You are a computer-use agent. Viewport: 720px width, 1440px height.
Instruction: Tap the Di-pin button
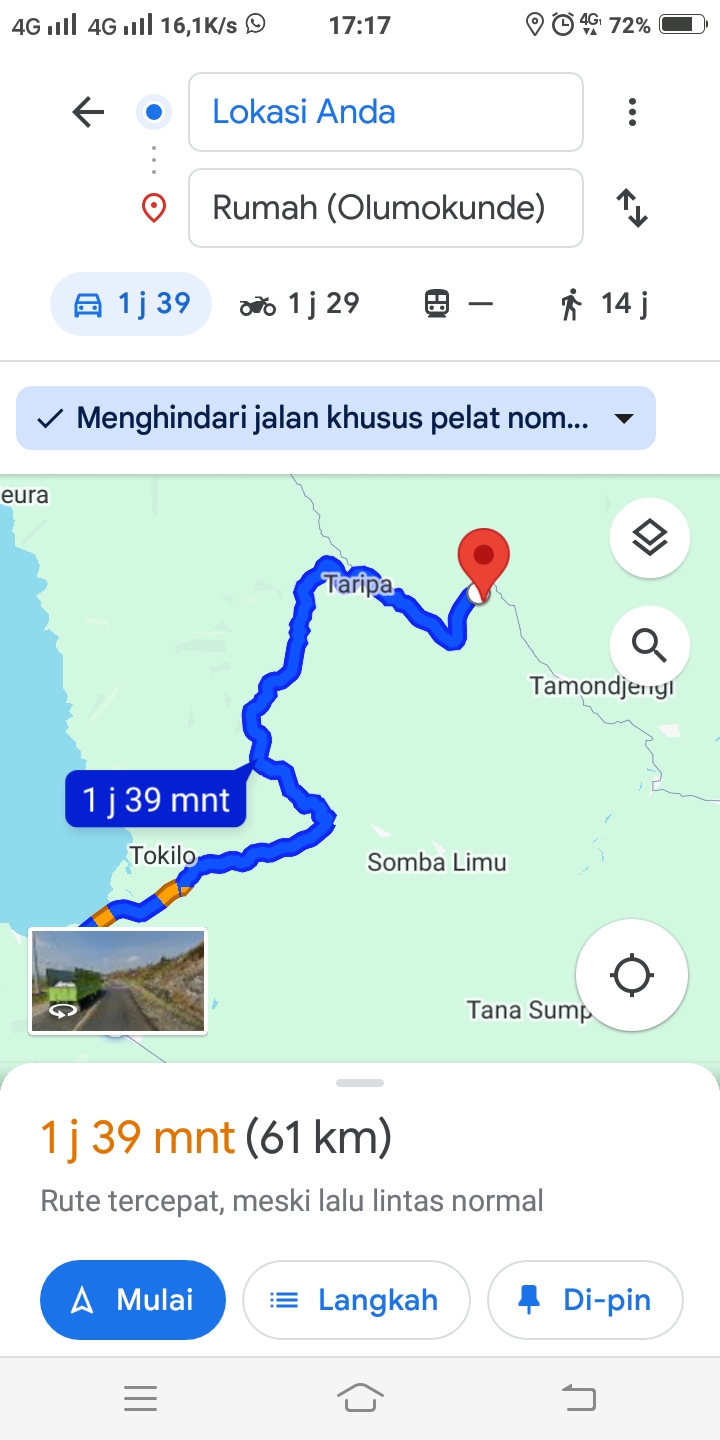(585, 1300)
